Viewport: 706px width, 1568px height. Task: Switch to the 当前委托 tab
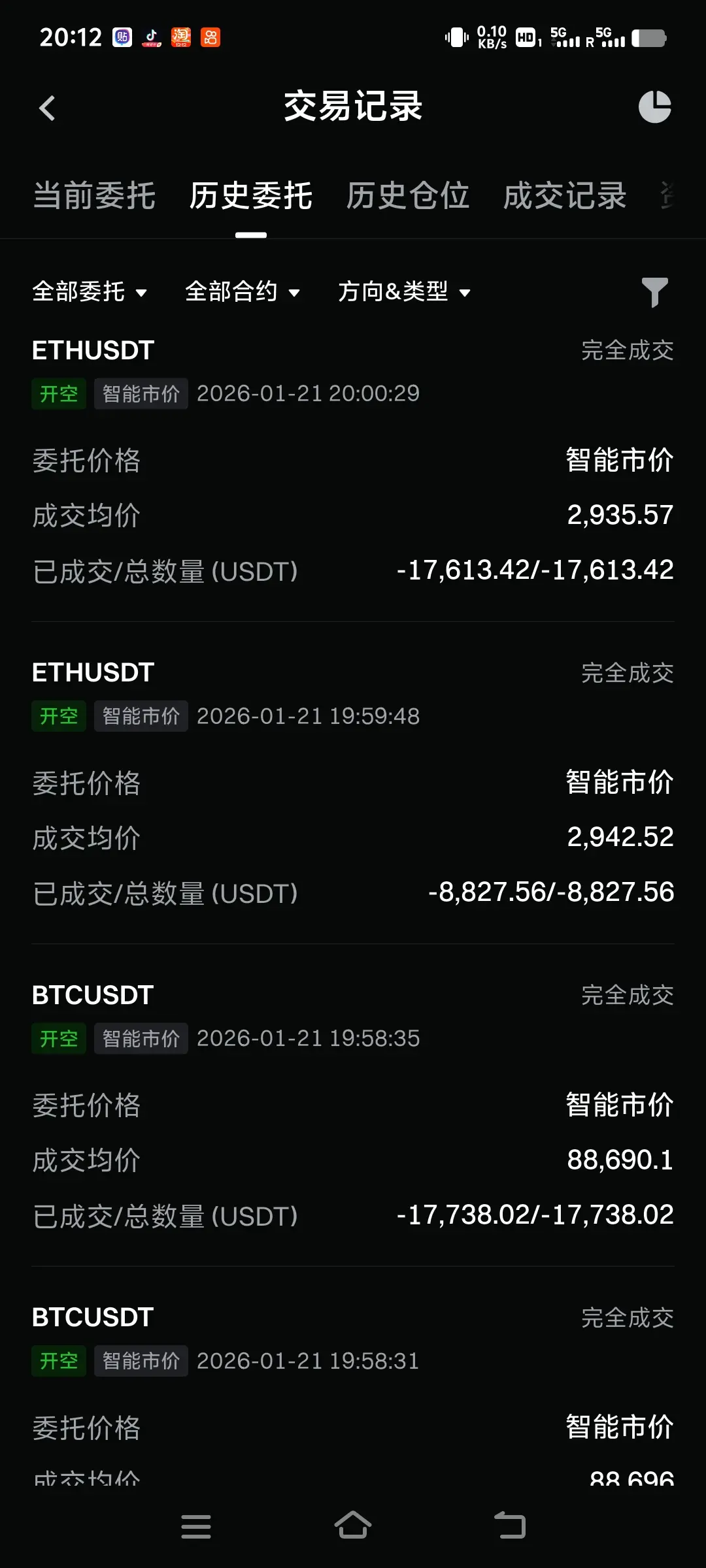click(94, 196)
